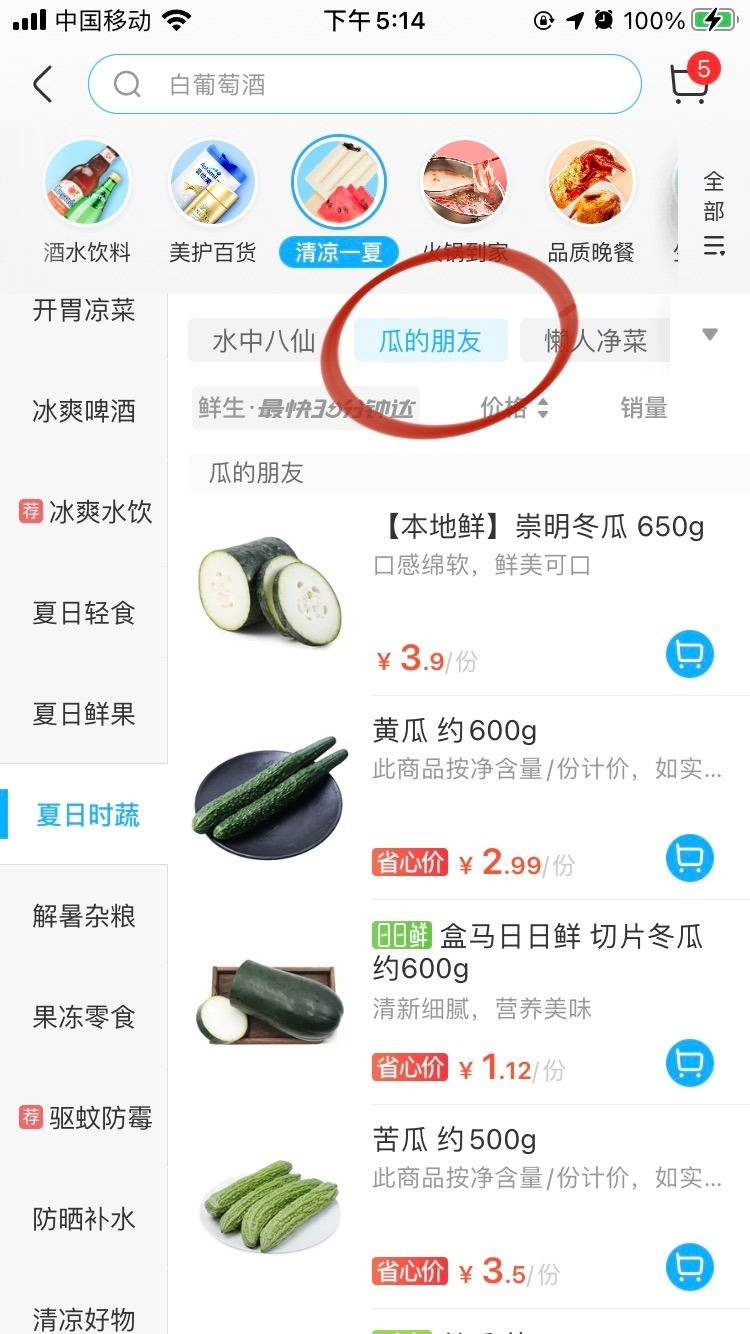The height and width of the screenshot is (1334, 750).
Task: Add 黄瓜 约600g to cart
Action: tap(689, 858)
